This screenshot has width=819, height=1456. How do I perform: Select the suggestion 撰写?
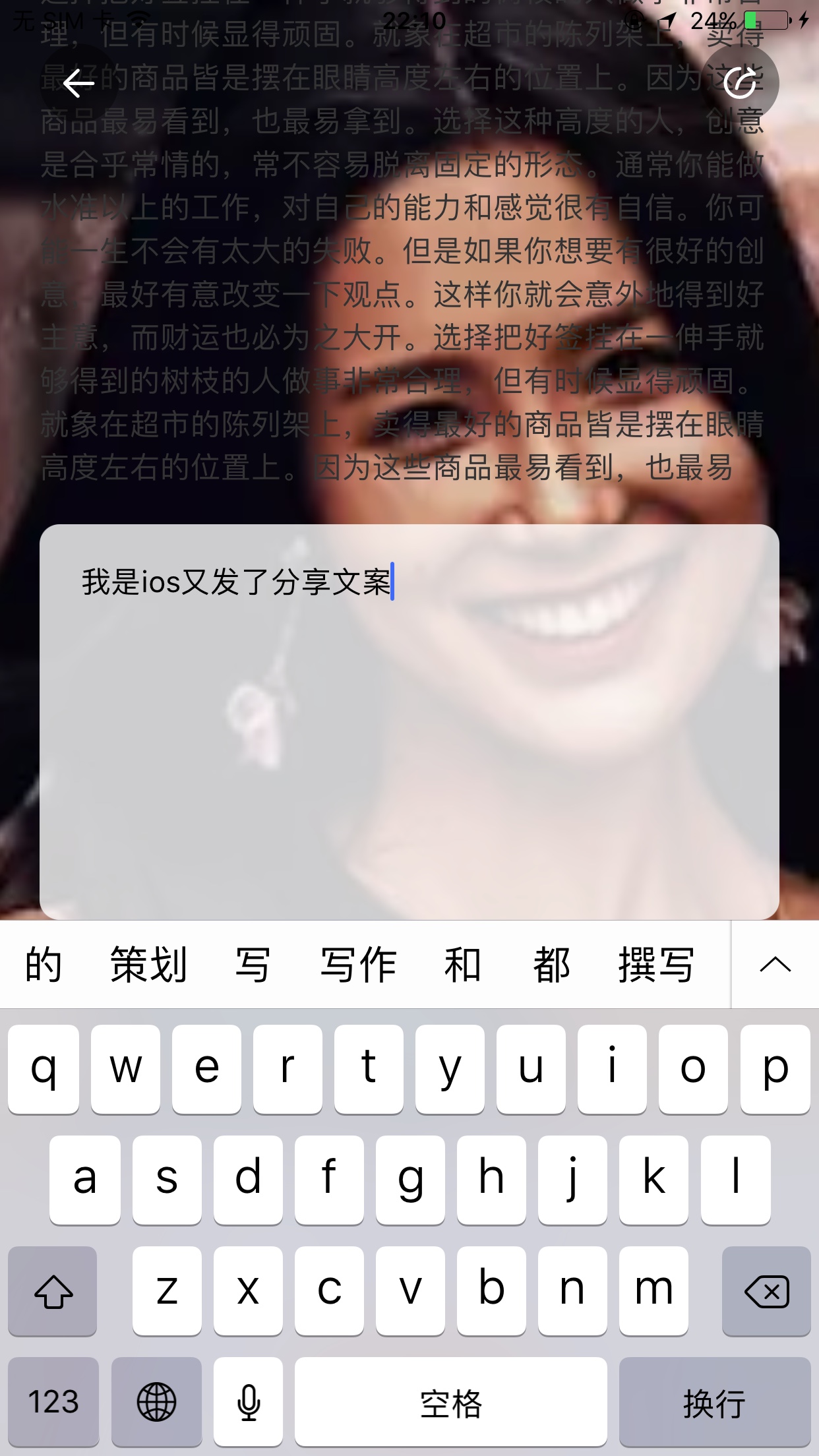[x=656, y=965]
